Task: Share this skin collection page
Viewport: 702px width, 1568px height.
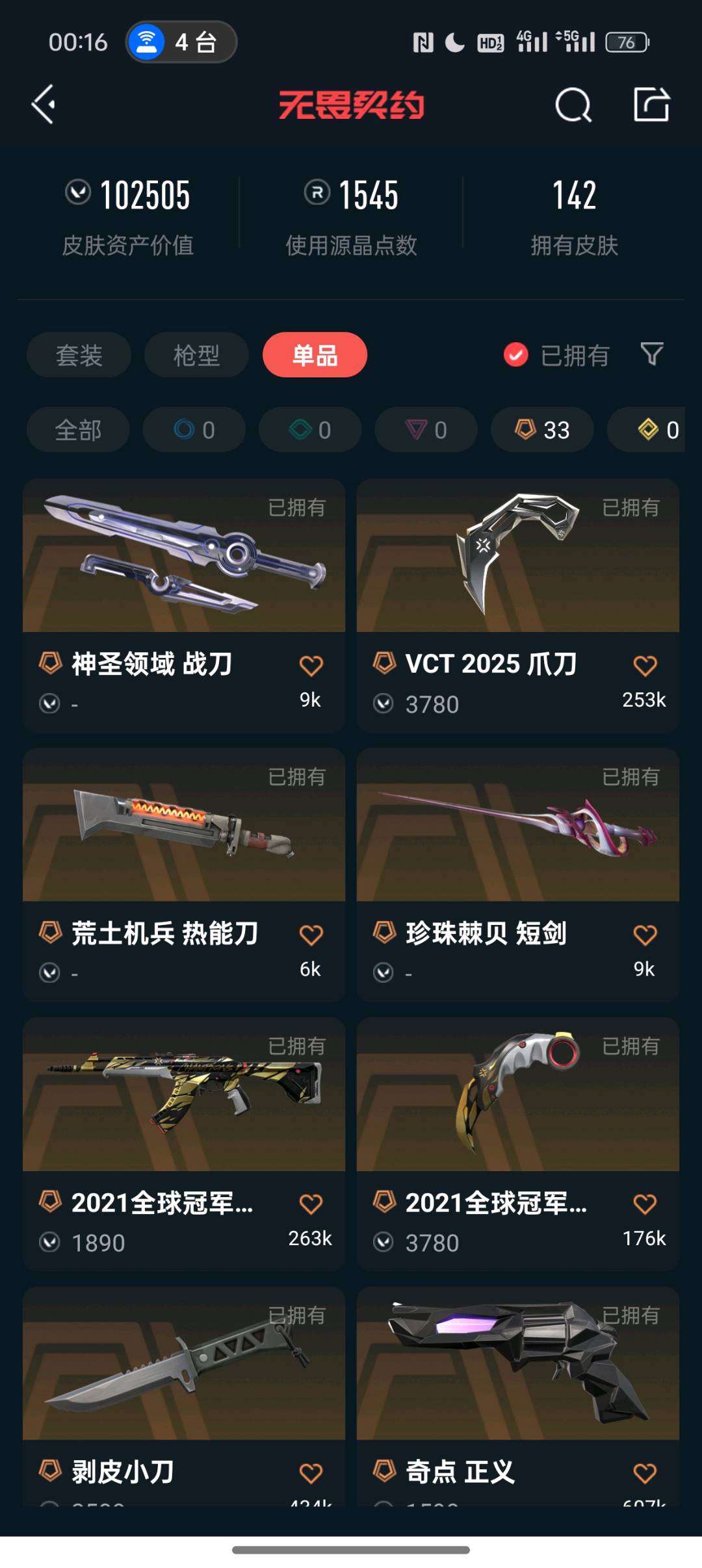Action: (651, 105)
